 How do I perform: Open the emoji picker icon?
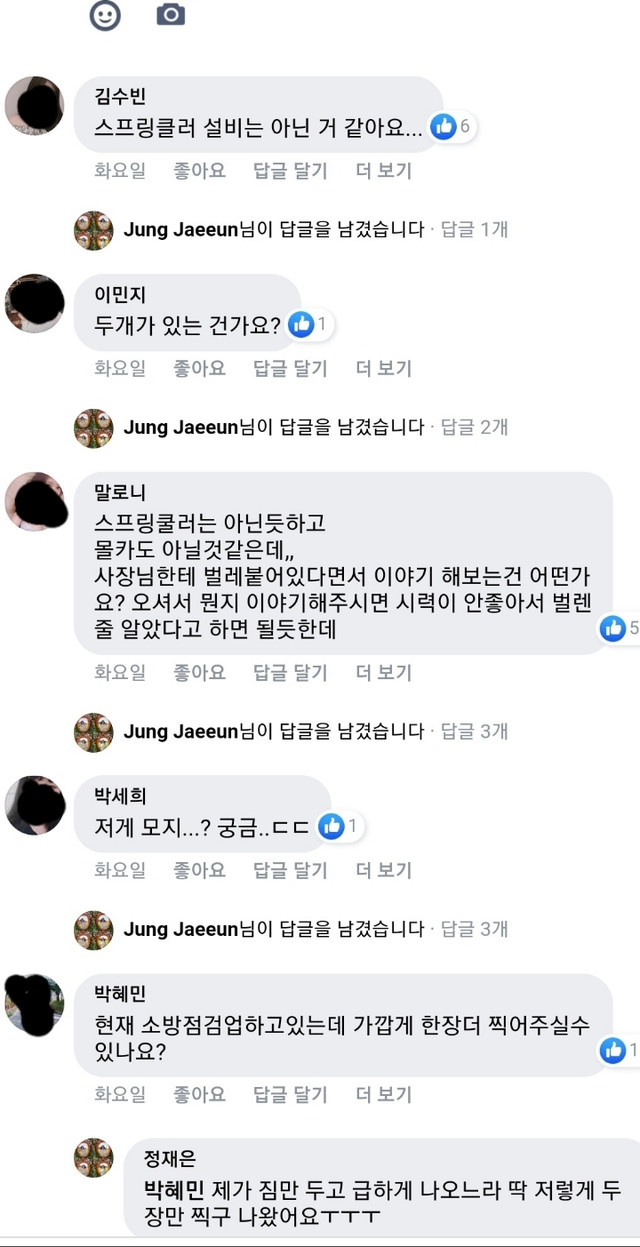pos(105,15)
